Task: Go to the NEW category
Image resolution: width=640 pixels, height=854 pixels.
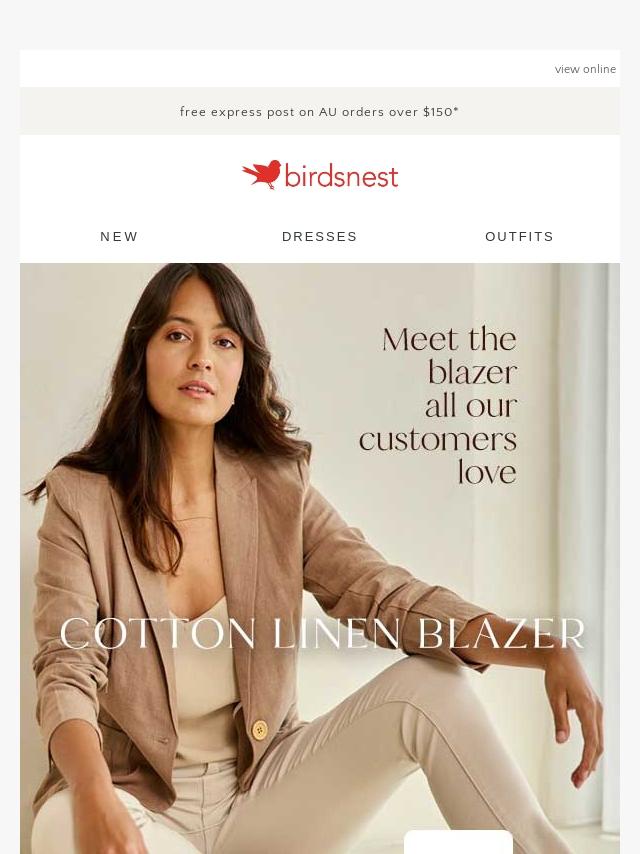Action: click(x=119, y=237)
